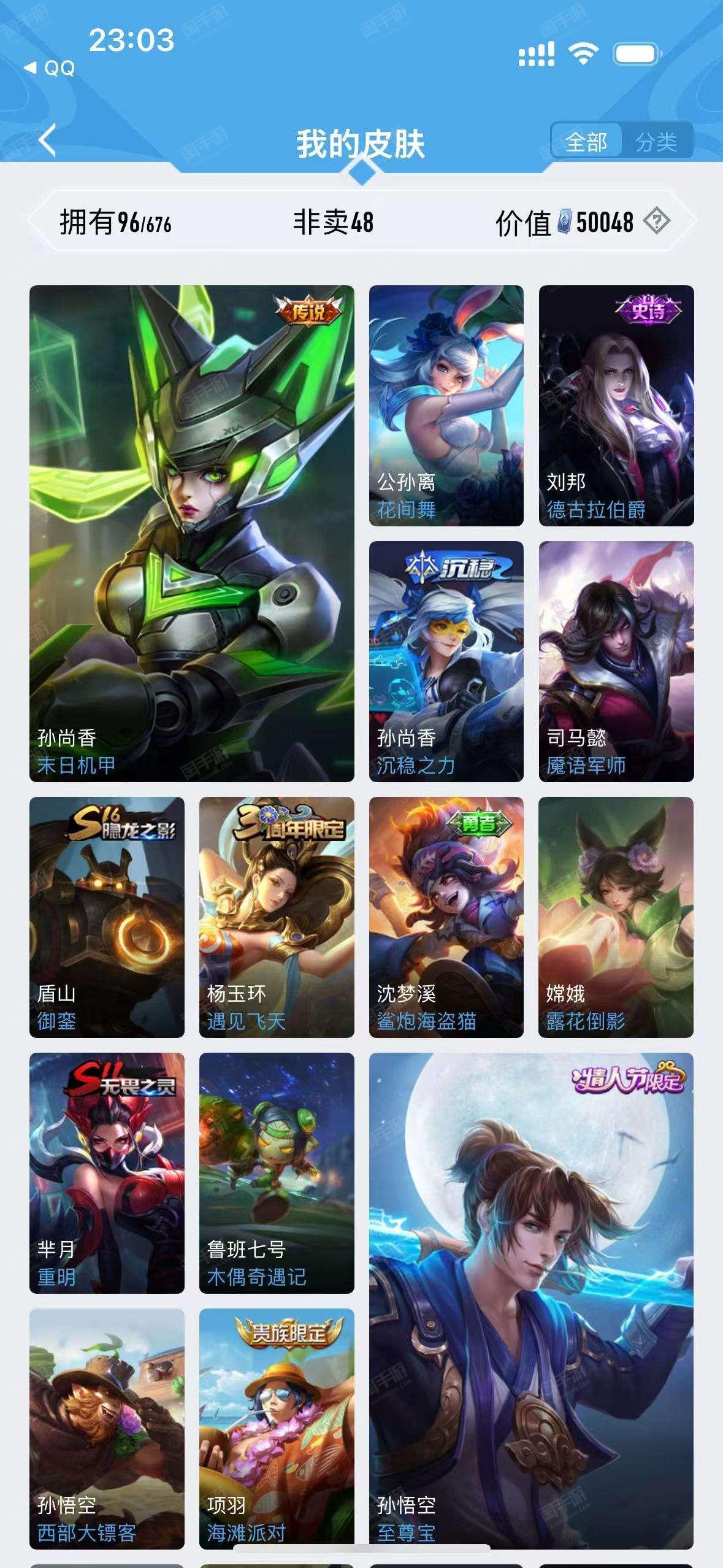Open the 盾山 御銮 skin card

(107, 917)
